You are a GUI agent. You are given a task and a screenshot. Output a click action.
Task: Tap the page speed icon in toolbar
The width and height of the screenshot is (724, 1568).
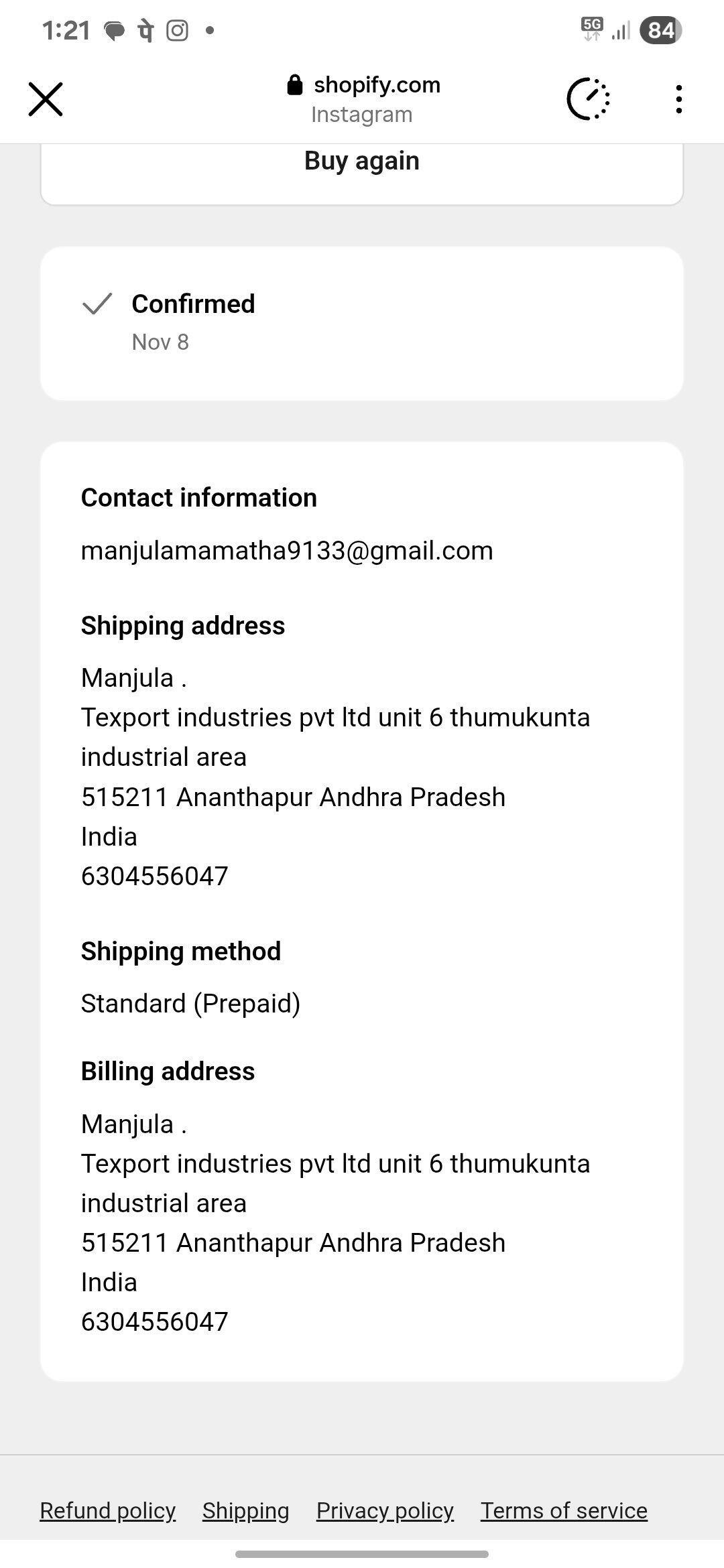coord(589,100)
